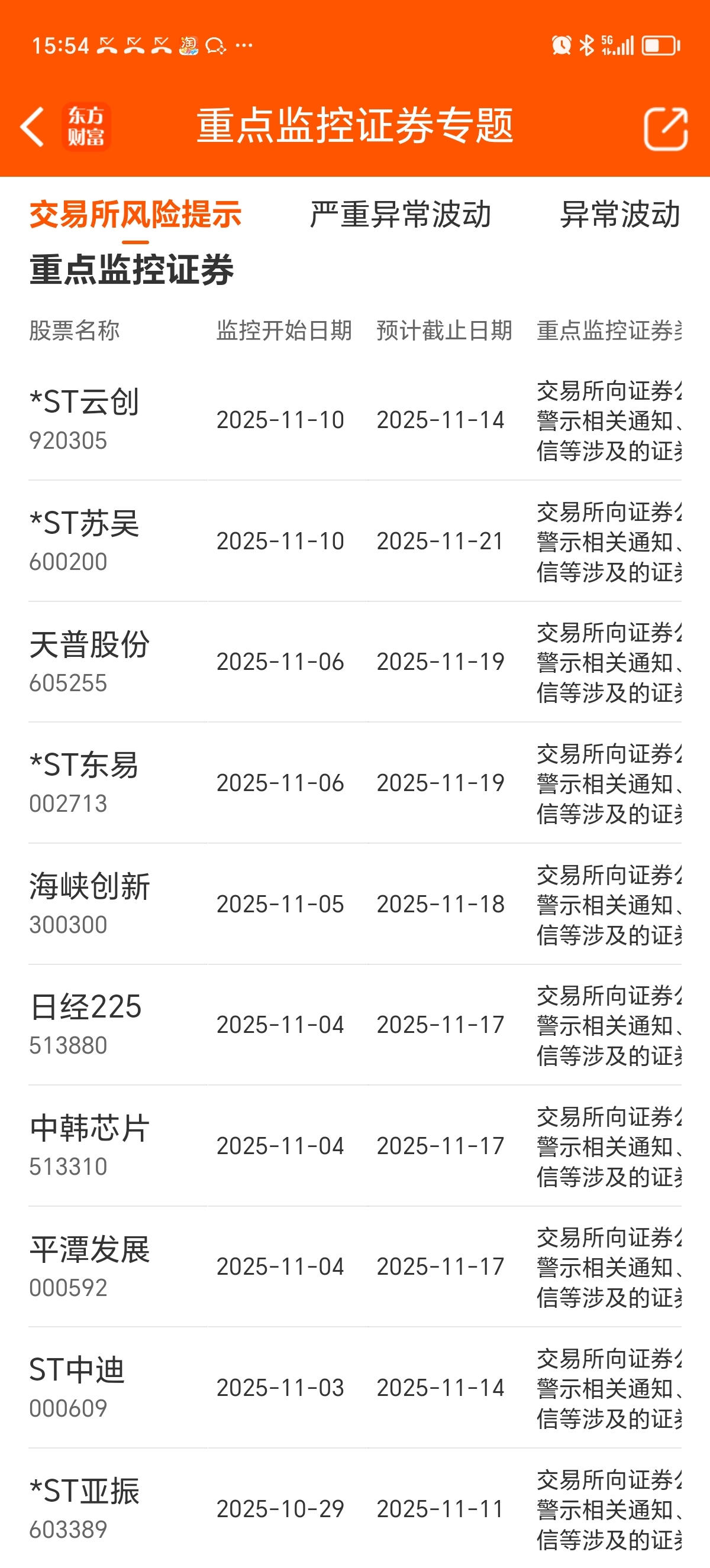Go back using the header arrow
This screenshot has height=1568, width=710.
click(x=33, y=127)
